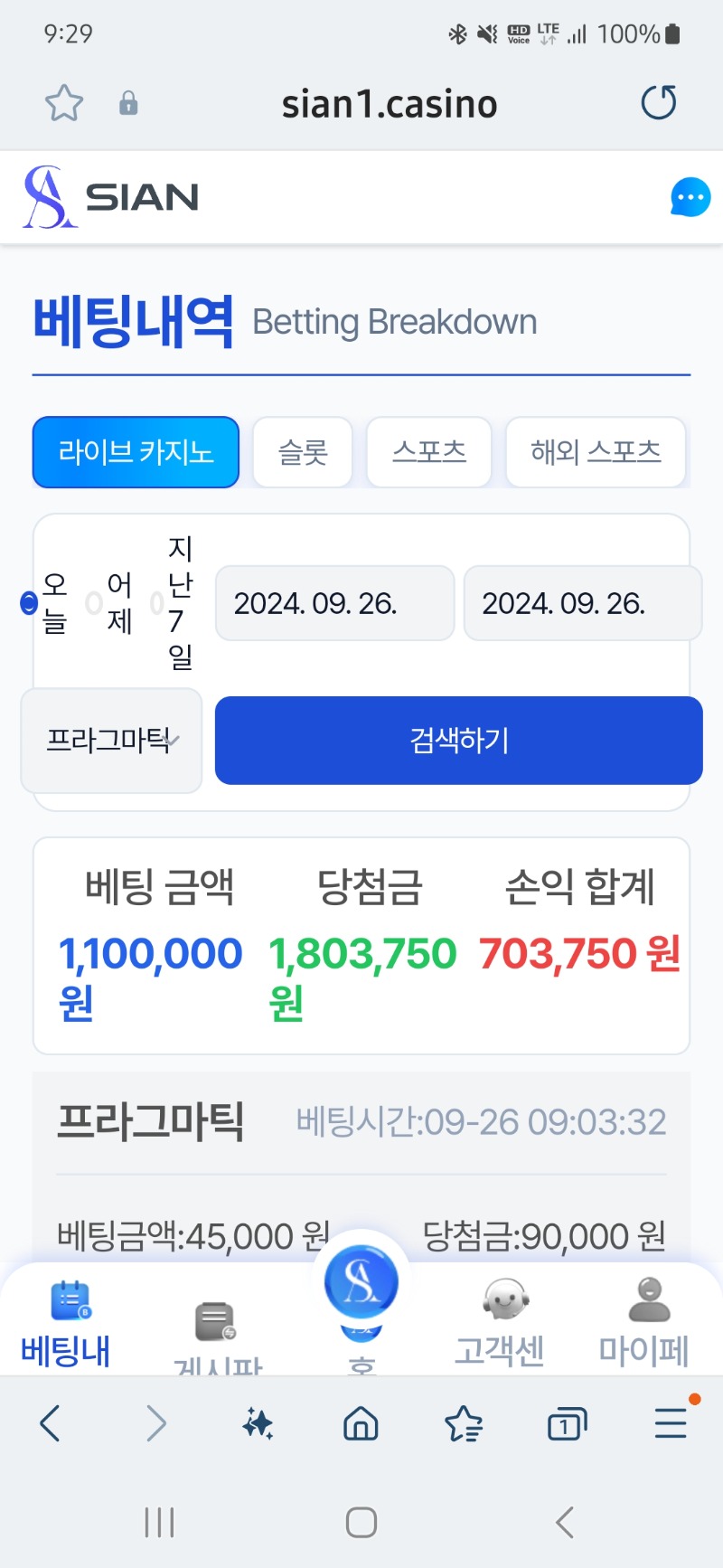Open the chat bubble icon
Image resolution: width=723 pixels, height=1568 pixels.
690,197
